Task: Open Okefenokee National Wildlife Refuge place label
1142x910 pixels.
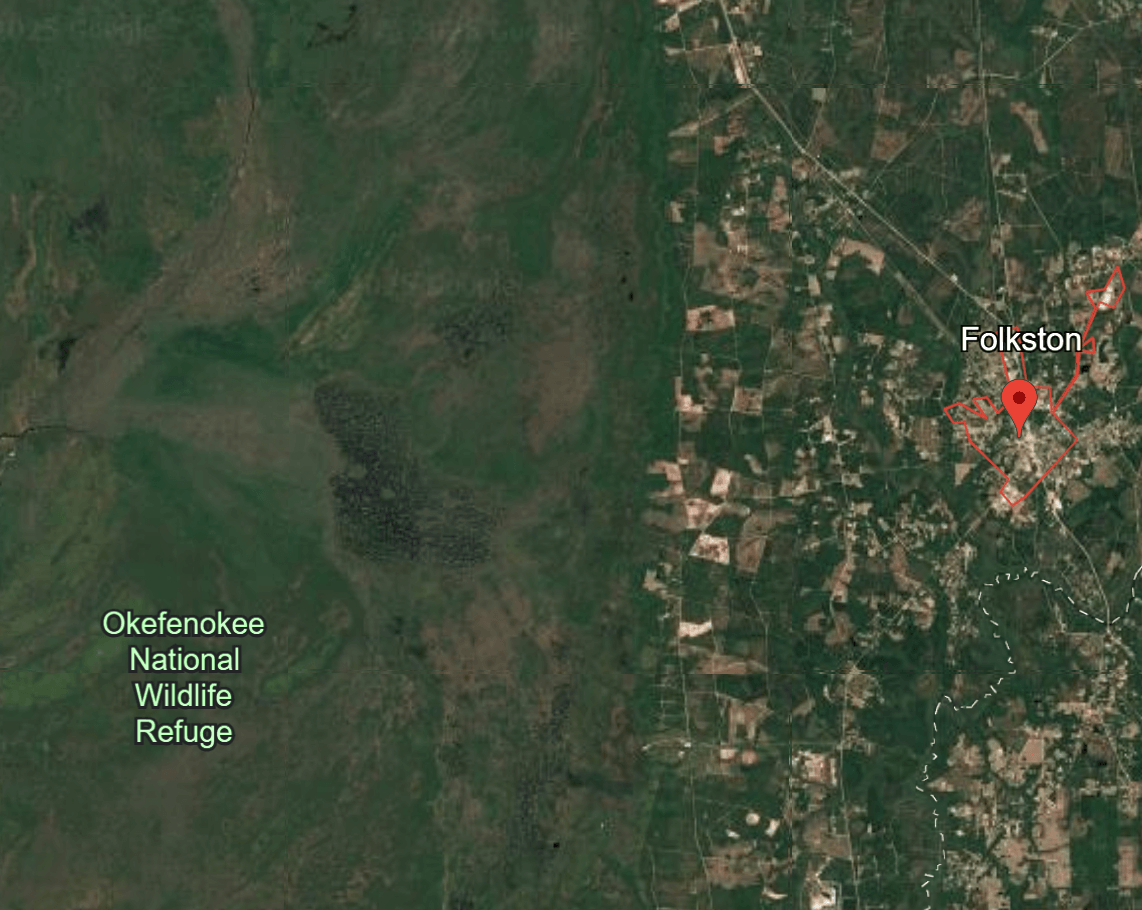Action: coord(184,677)
